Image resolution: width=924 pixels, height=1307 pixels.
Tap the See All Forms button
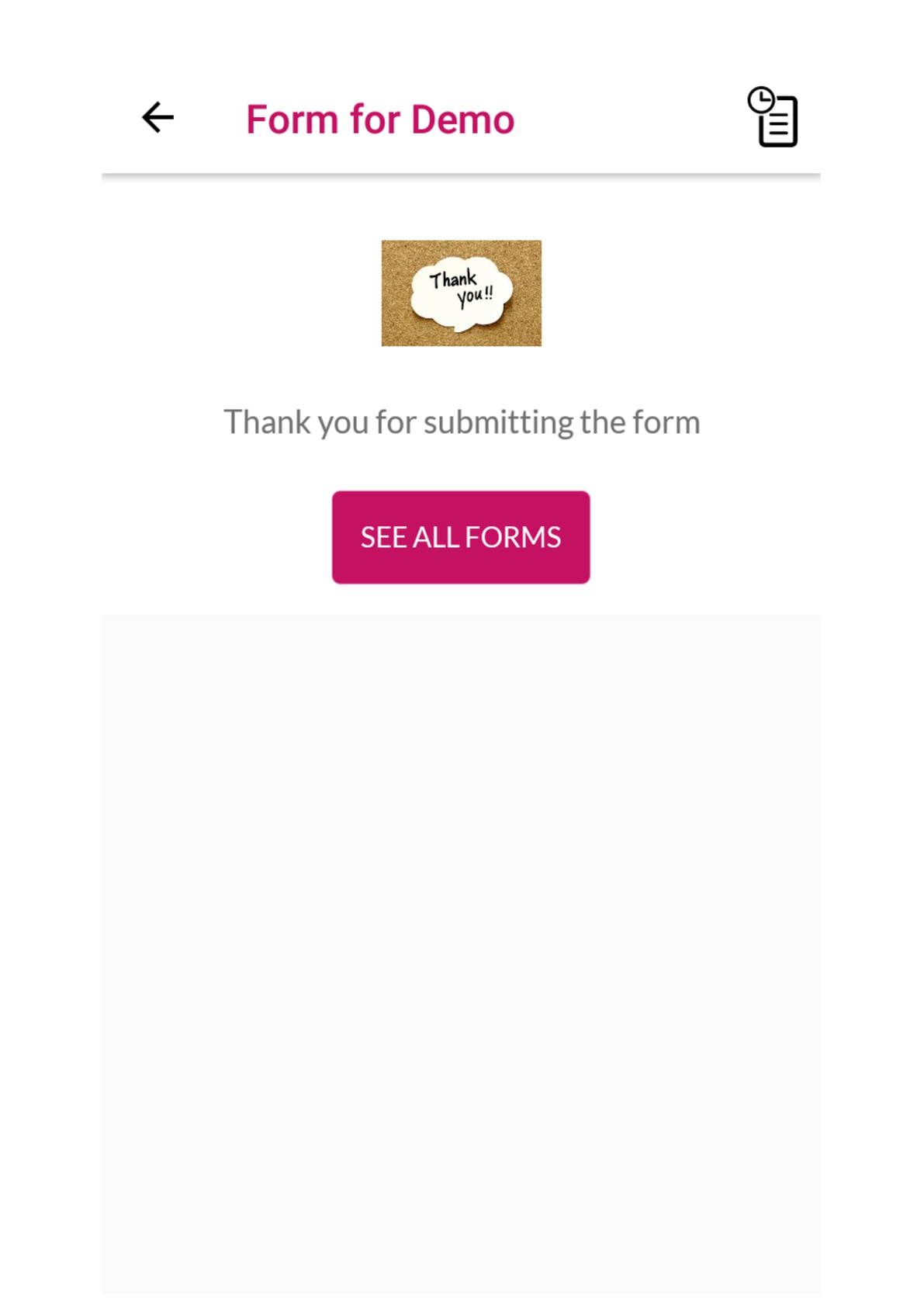tap(461, 537)
